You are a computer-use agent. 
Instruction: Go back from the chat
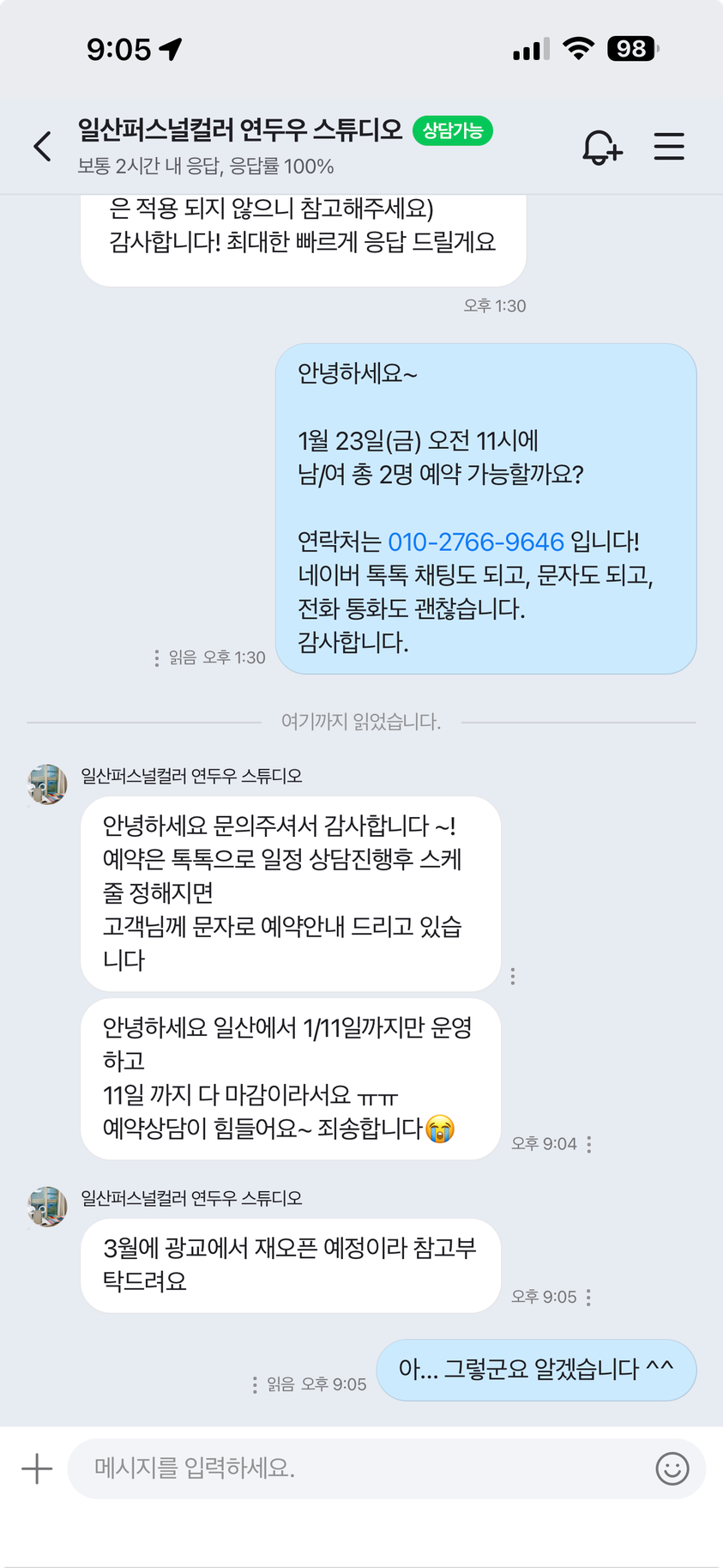43,147
